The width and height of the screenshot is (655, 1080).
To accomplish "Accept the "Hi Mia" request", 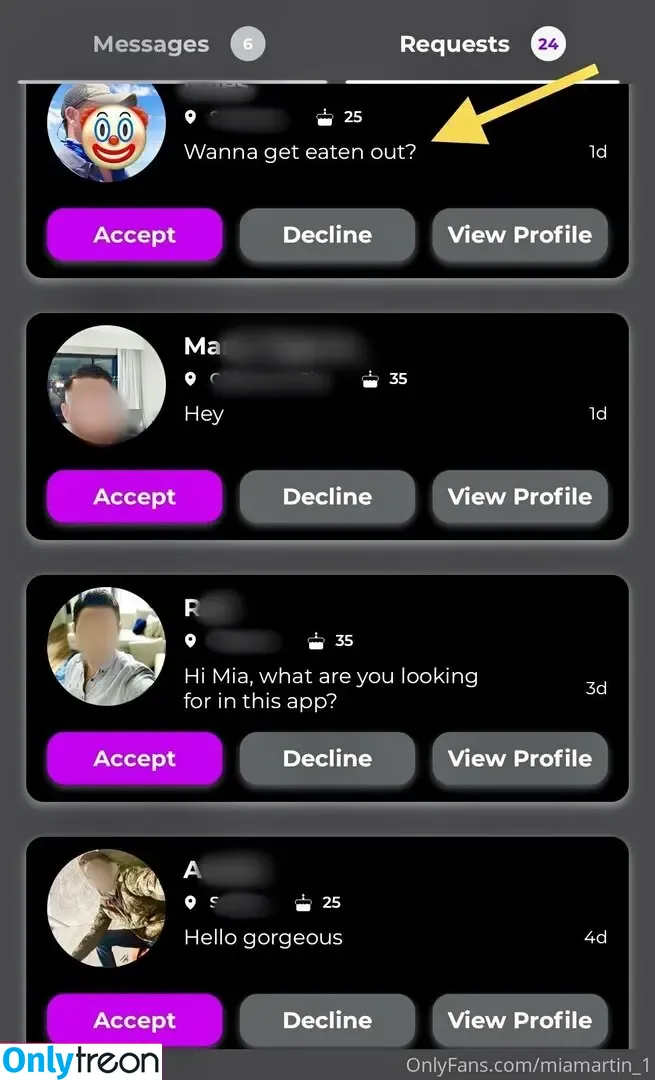I will (134, 759).
